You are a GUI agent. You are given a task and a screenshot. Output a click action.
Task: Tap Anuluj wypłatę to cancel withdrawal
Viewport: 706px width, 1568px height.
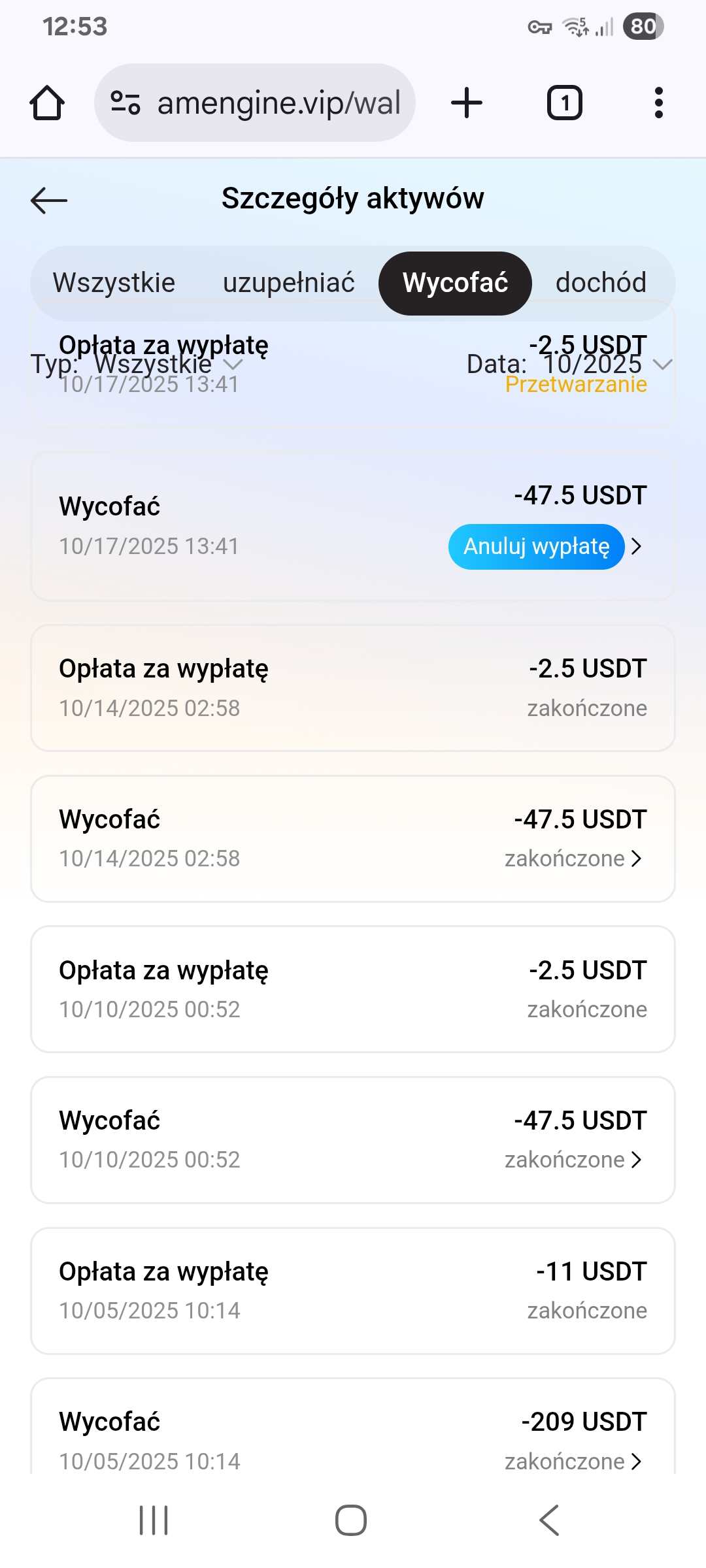coord(536,546)
